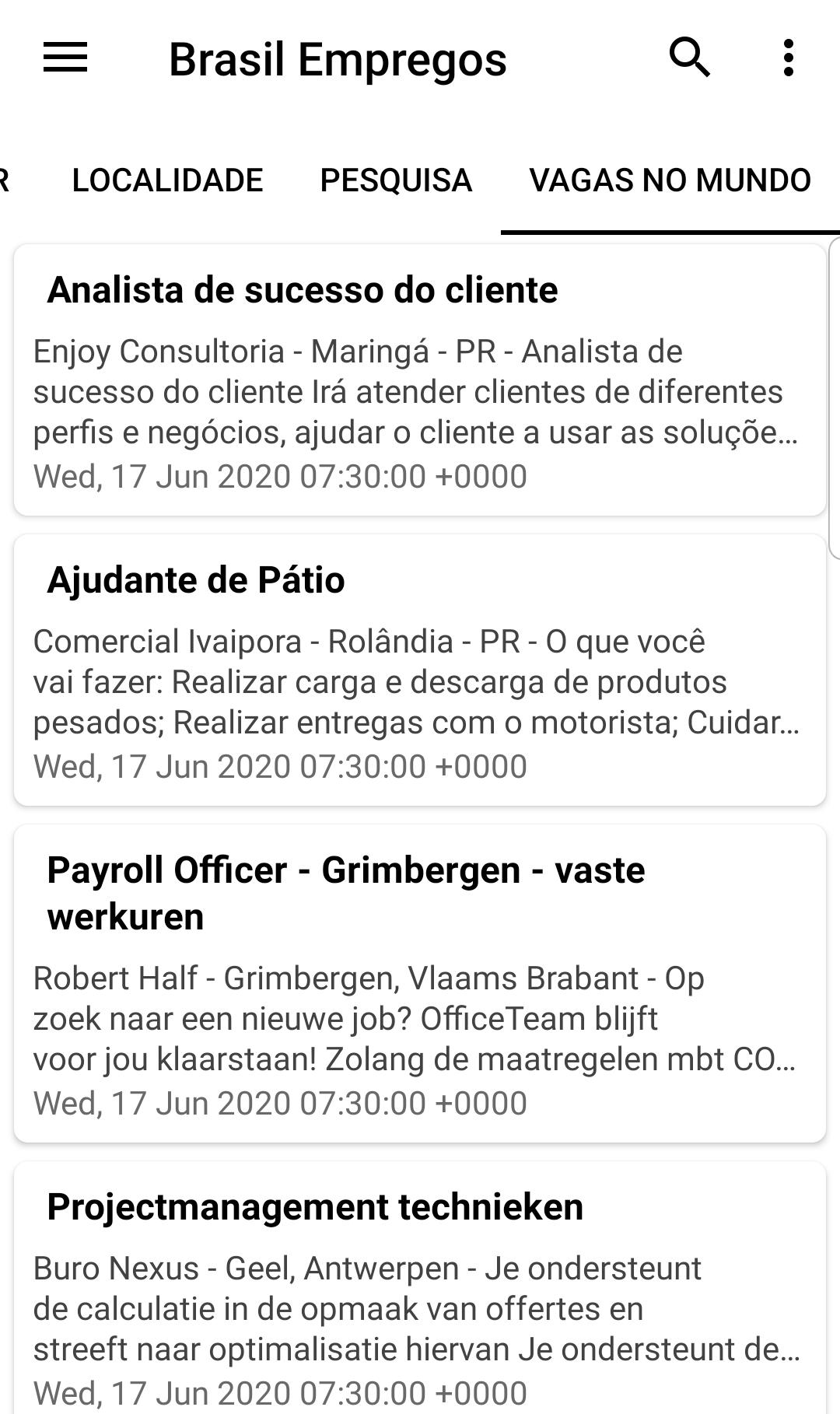Switch to the Localidade tab
The height and width of the screenshot is (1414, 840).
coord(167,180)
